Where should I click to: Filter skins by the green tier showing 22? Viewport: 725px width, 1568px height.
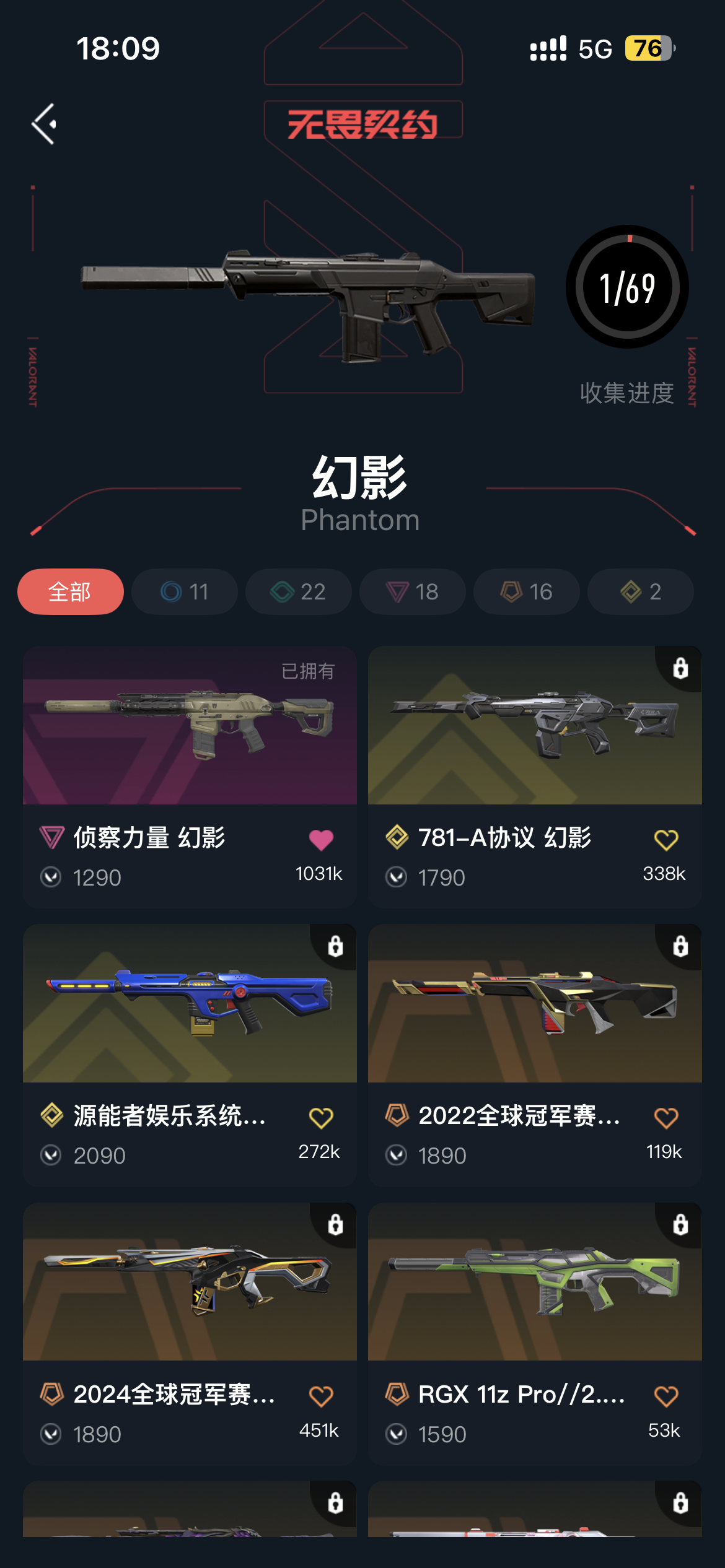298,592
